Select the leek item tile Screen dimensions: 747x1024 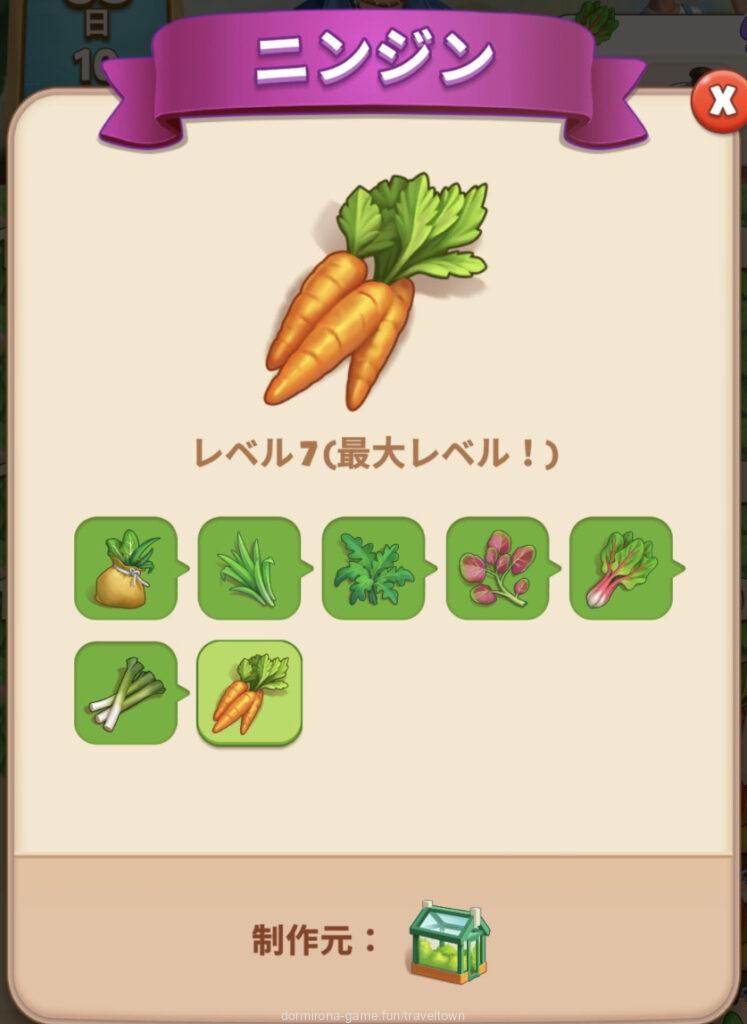coord(126,693)
